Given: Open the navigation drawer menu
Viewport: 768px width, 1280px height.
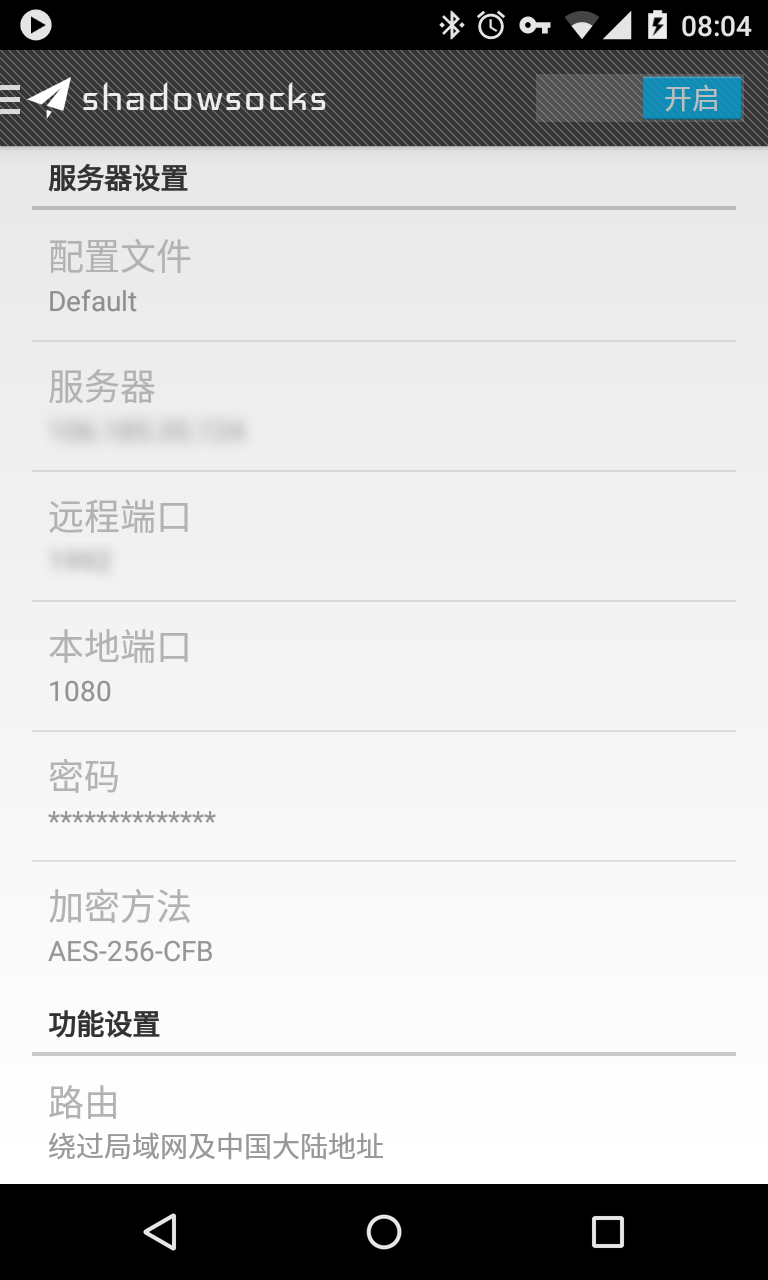Looking at the screenshot, I should (x=12, y=99).
